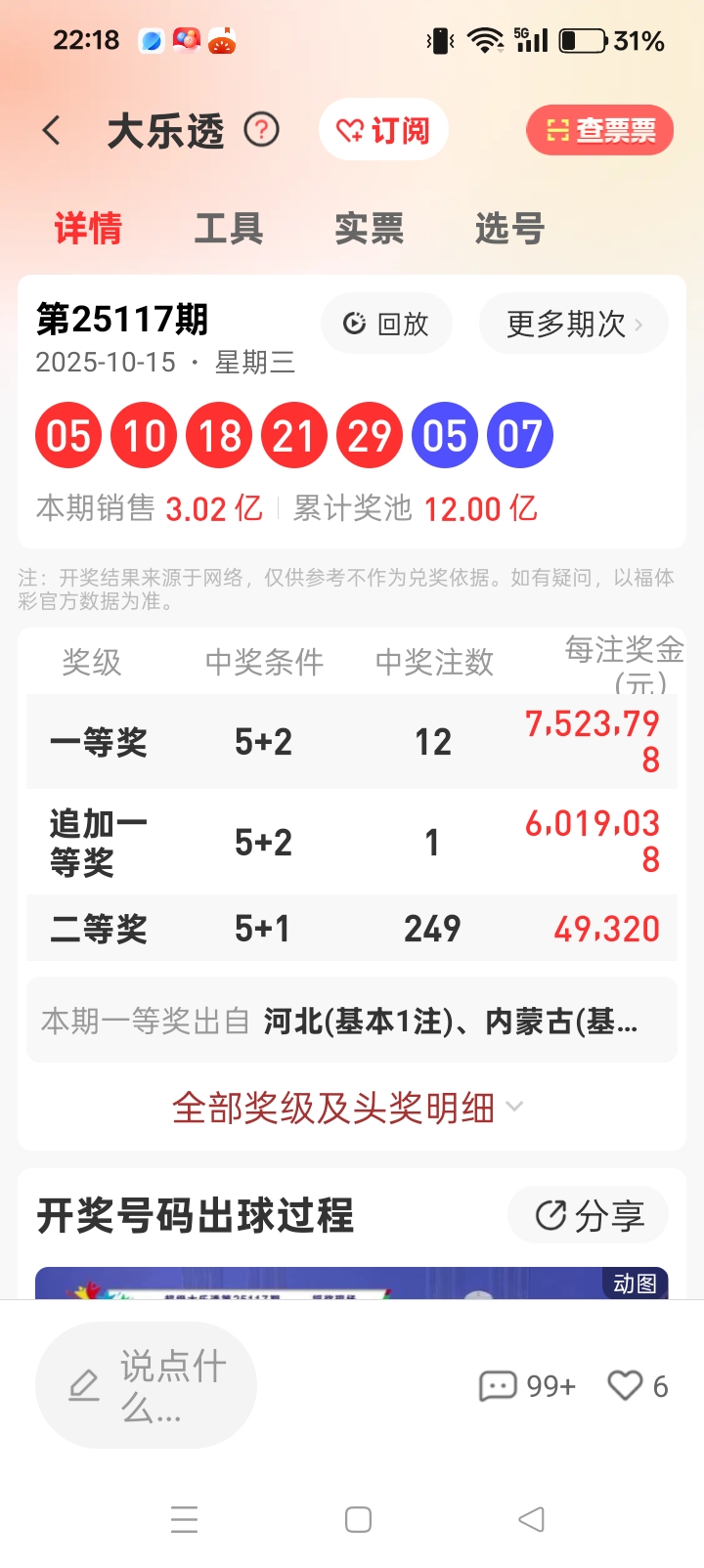Open the first-prize origin row 本期一等奖出自
Image resolution: width=704 pixels, height=1568 pixels.
pos(351,1022)
